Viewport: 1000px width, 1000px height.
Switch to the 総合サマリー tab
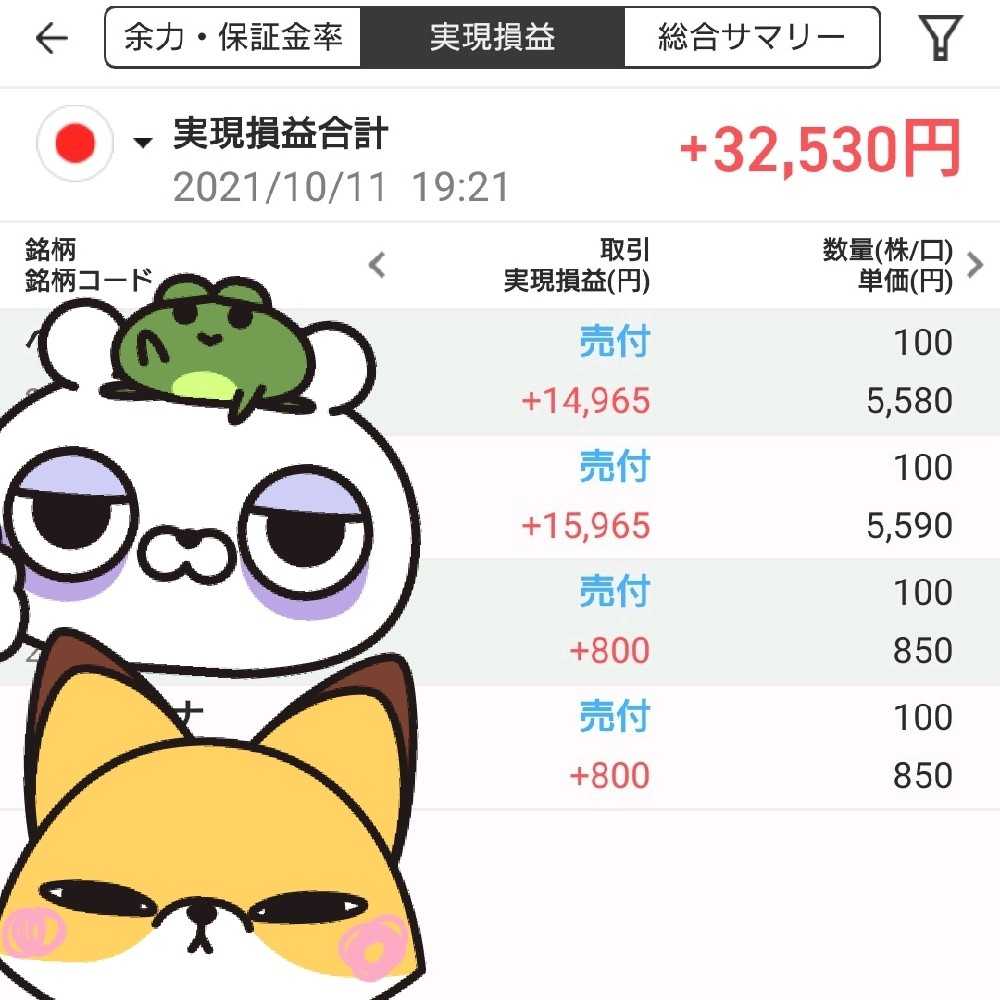pyautogui.click(x=751, y=38)
